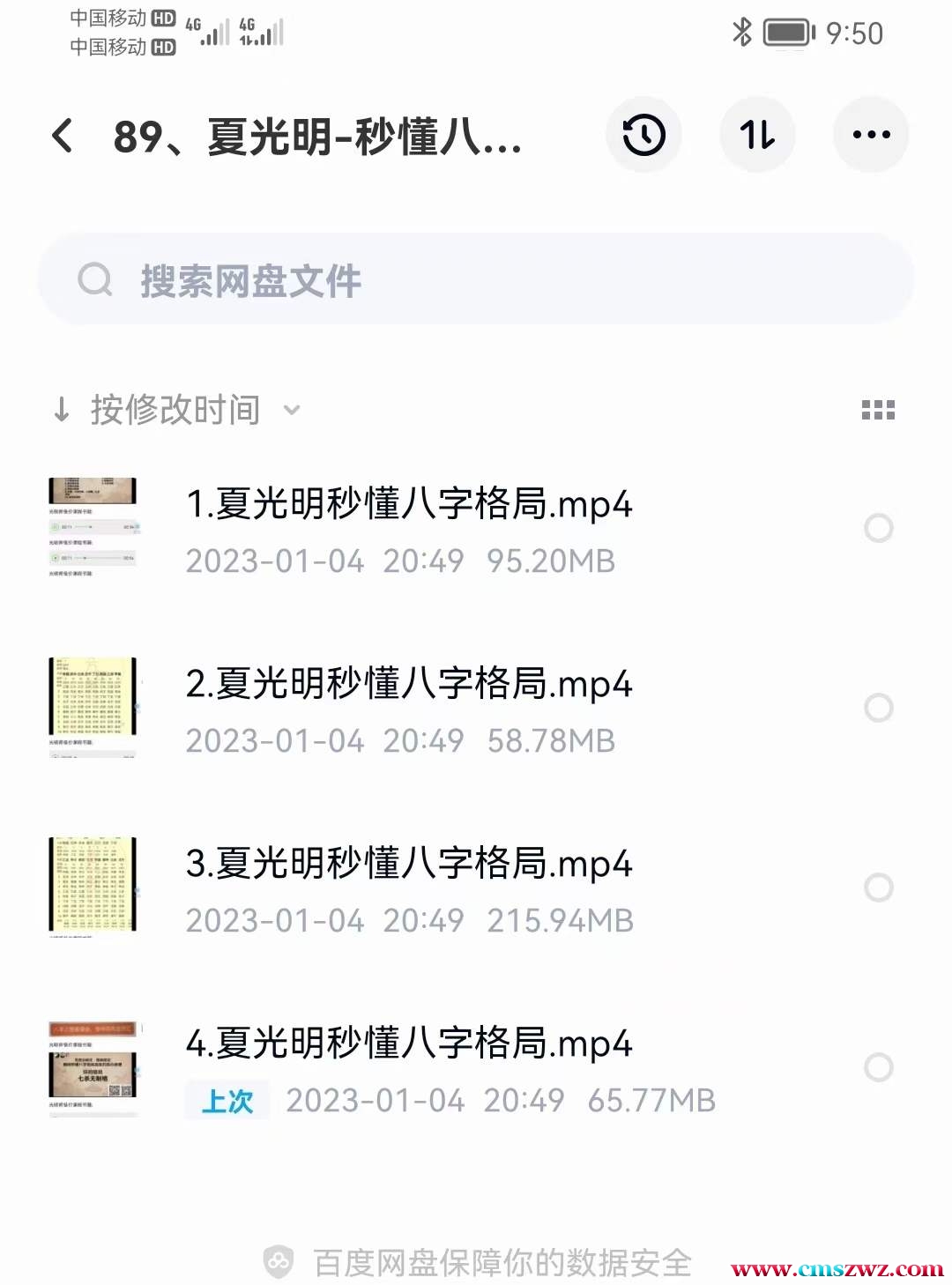Open the transfer list arrows icon
Viewport: 952px width, 1285px height.
(757, 136)
